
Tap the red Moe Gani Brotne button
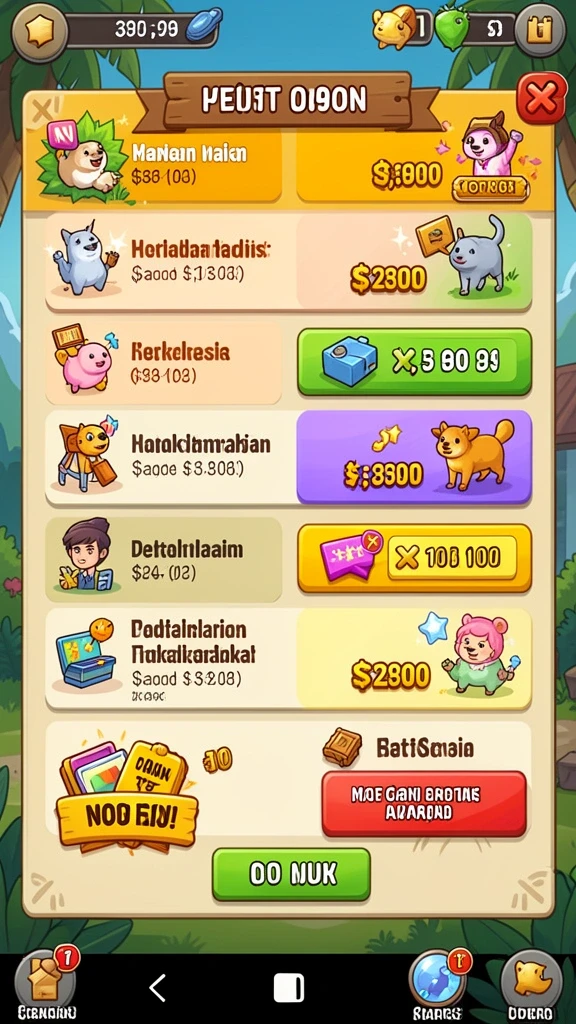click(x=424, y=803)
